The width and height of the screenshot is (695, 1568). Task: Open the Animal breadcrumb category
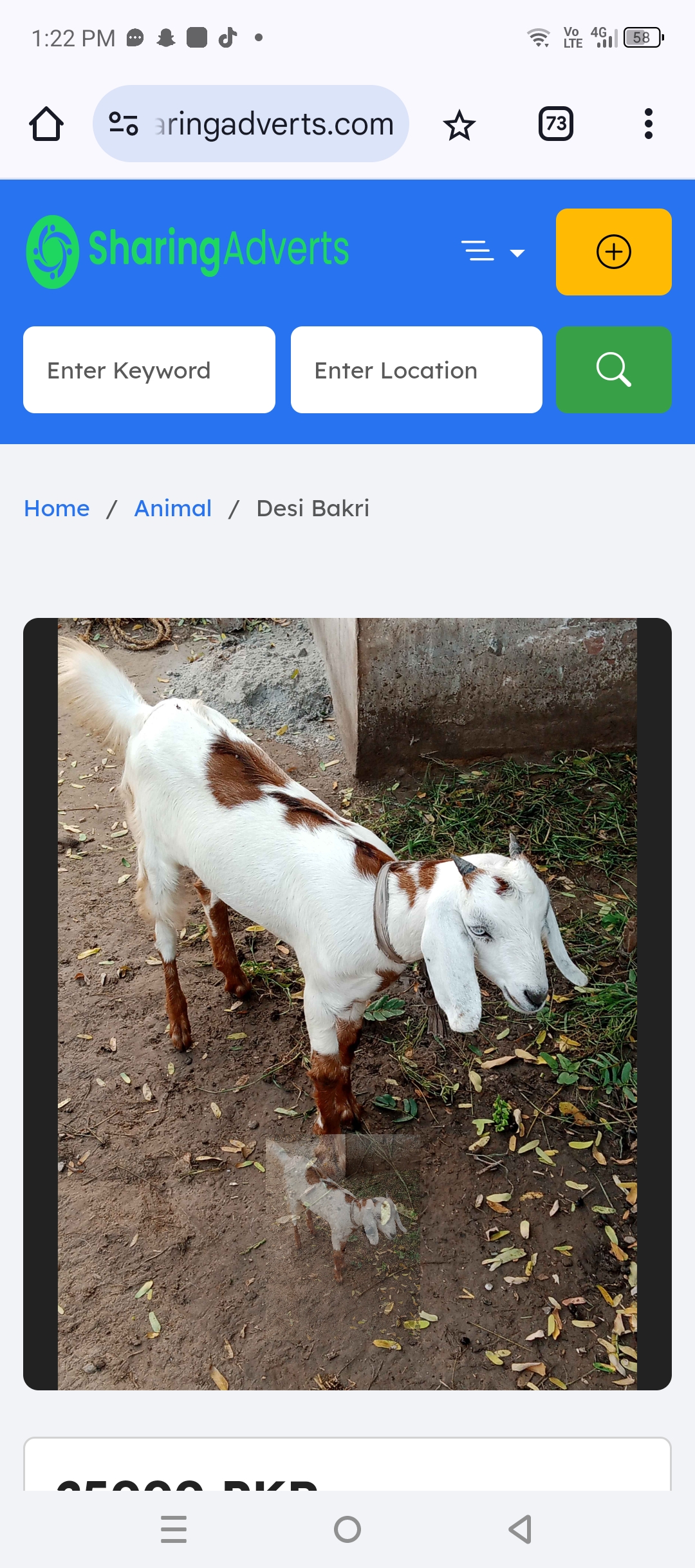[x=172, y=509]
